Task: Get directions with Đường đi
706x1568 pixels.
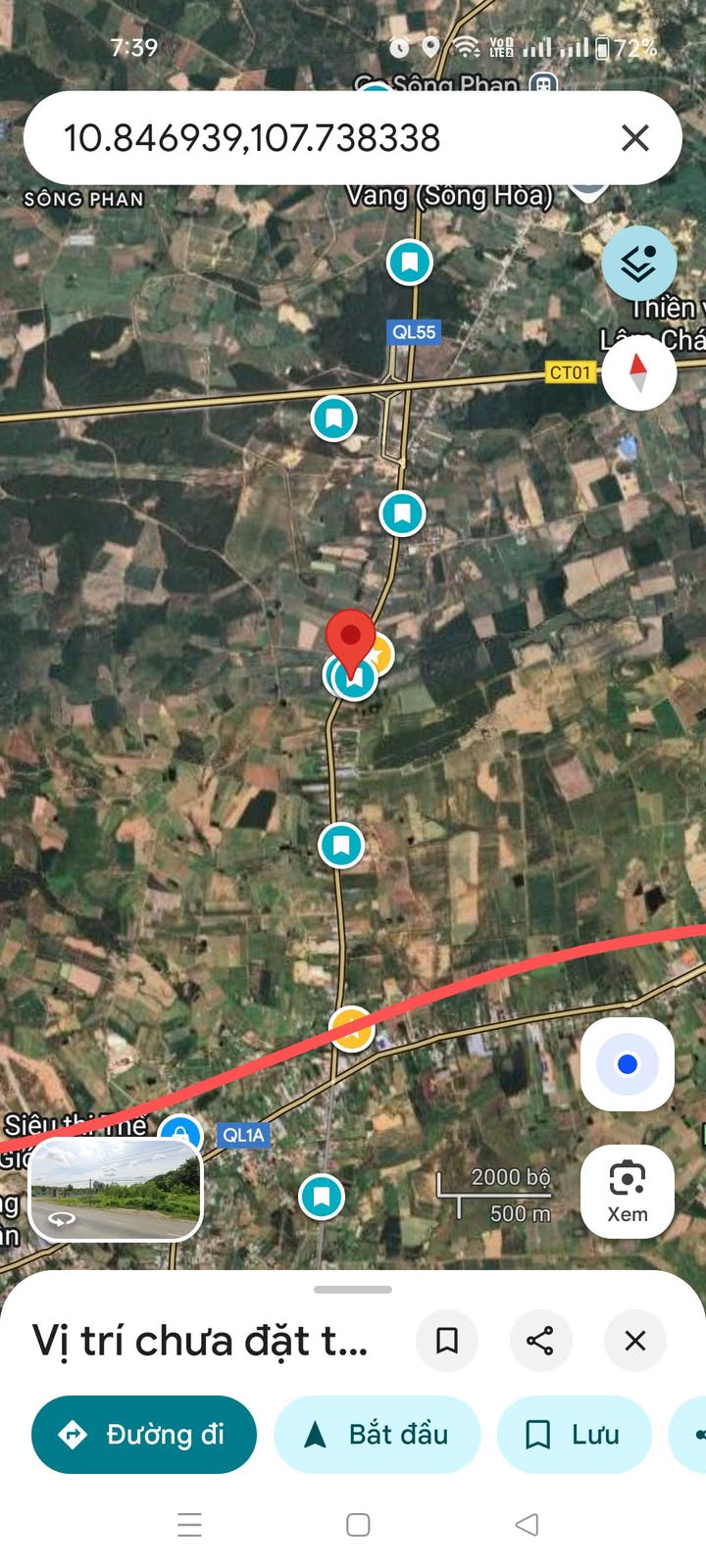Action: click(144, 1435)
